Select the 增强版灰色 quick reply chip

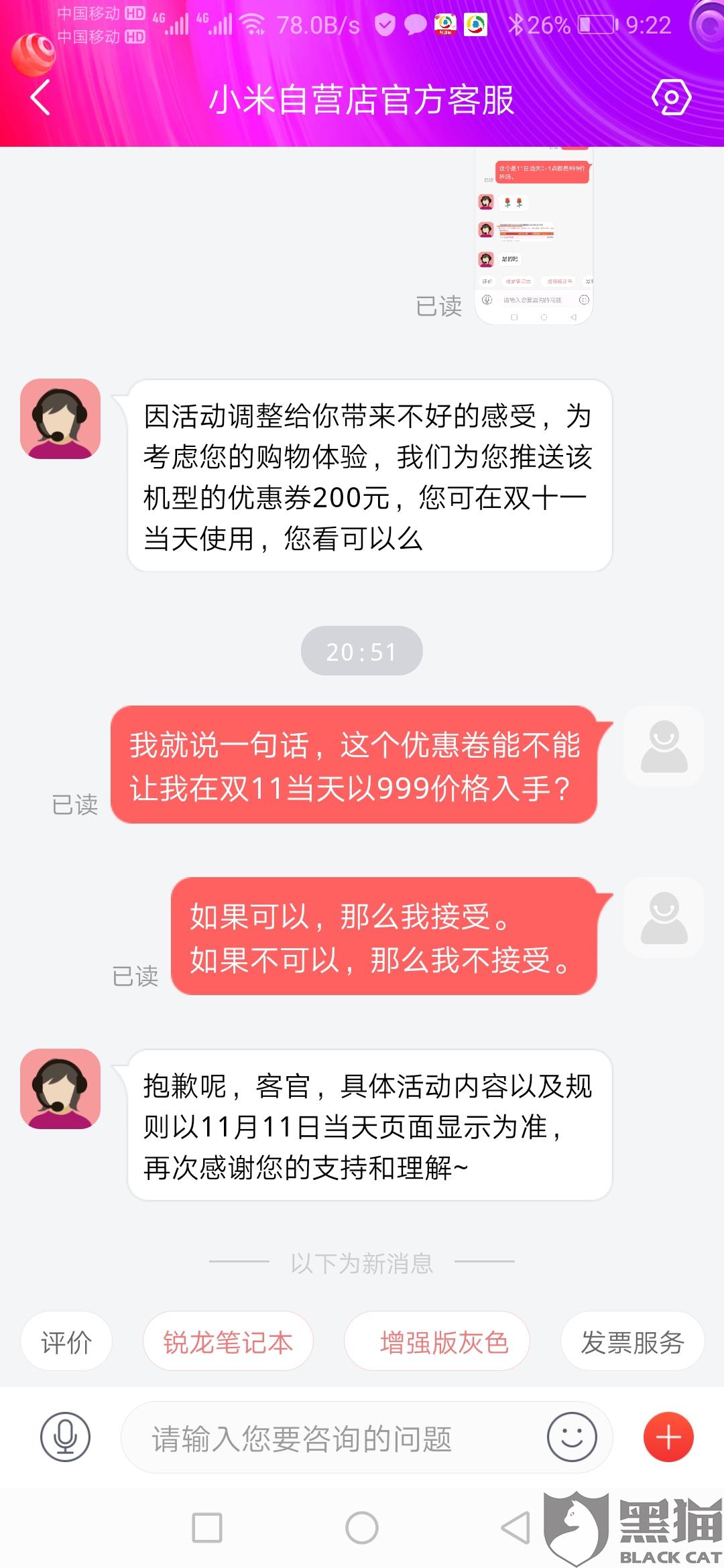(x=437, y=1342)
